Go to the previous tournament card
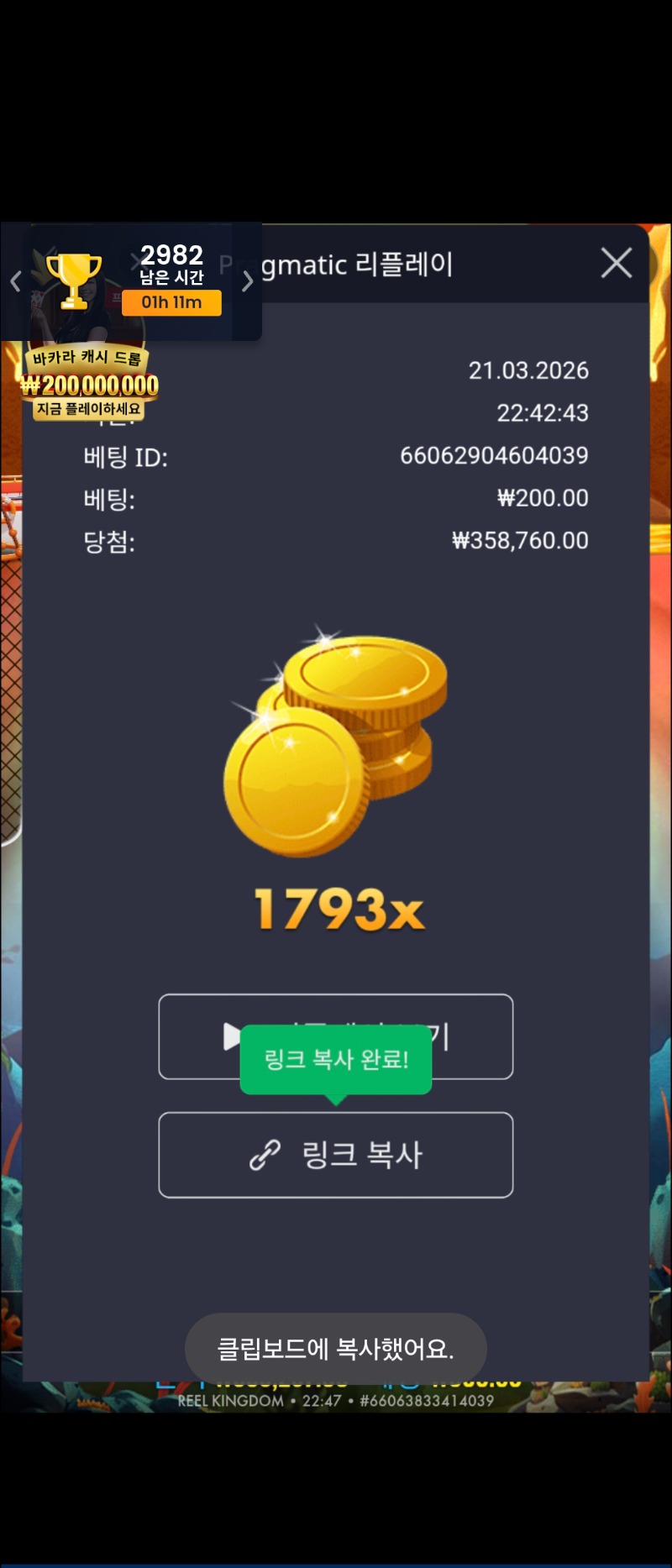672x1568 pixels. pos(15,281)
